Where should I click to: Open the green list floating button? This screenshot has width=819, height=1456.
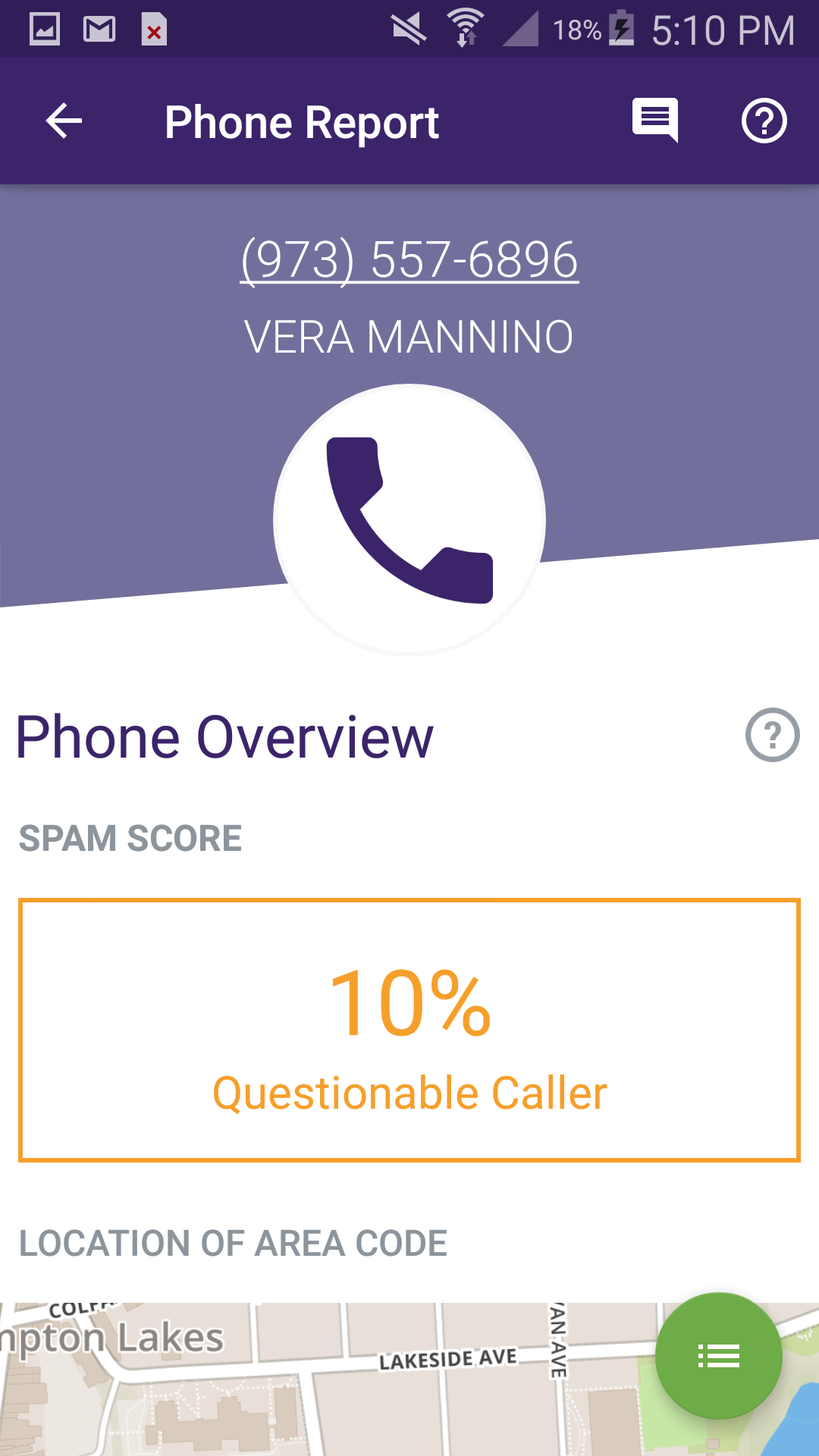[x=718, y=1355]
